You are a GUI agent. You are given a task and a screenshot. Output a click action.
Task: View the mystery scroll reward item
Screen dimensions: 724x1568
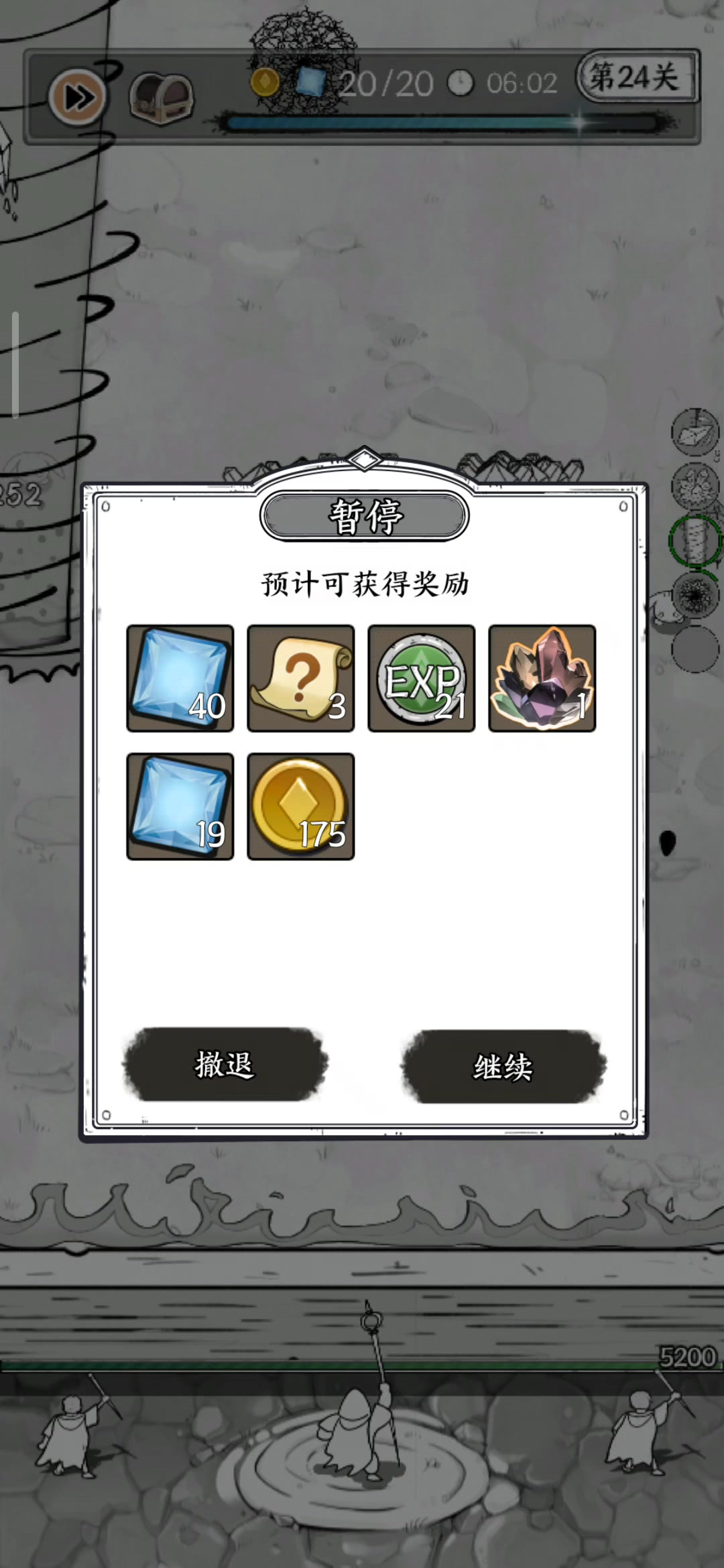(300, 678)
